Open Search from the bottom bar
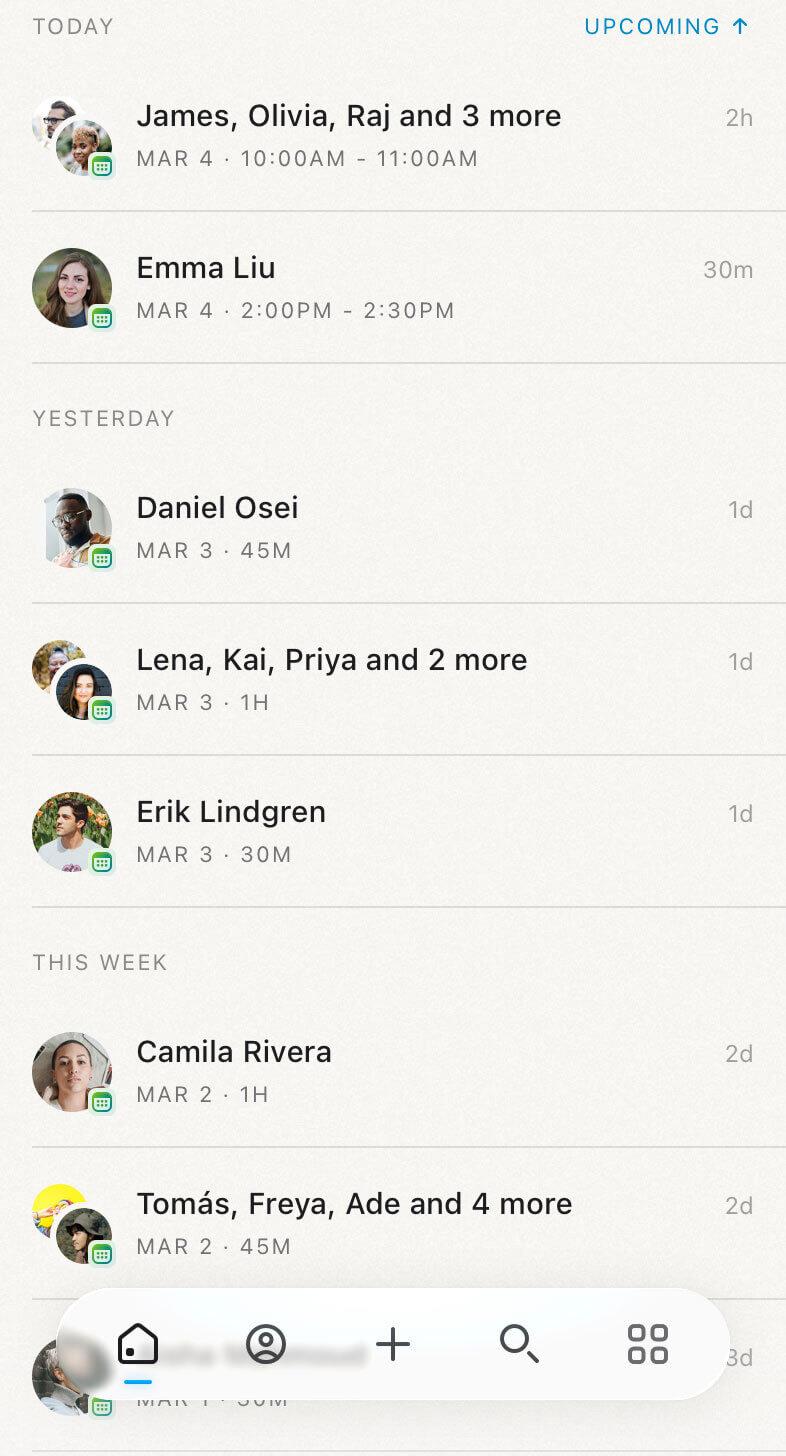Viewport: 786px width, 1456px height. 520,1344
